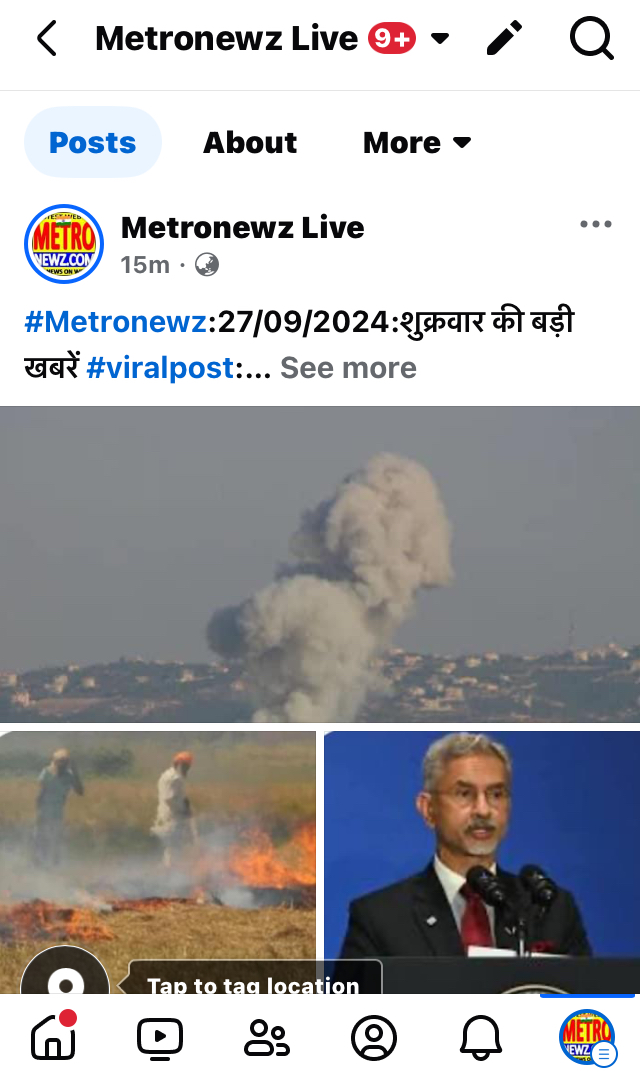Tap the Metronewz Live post profile picture
The height and width of the screenshot is (1082, 640).
(64, 244)
